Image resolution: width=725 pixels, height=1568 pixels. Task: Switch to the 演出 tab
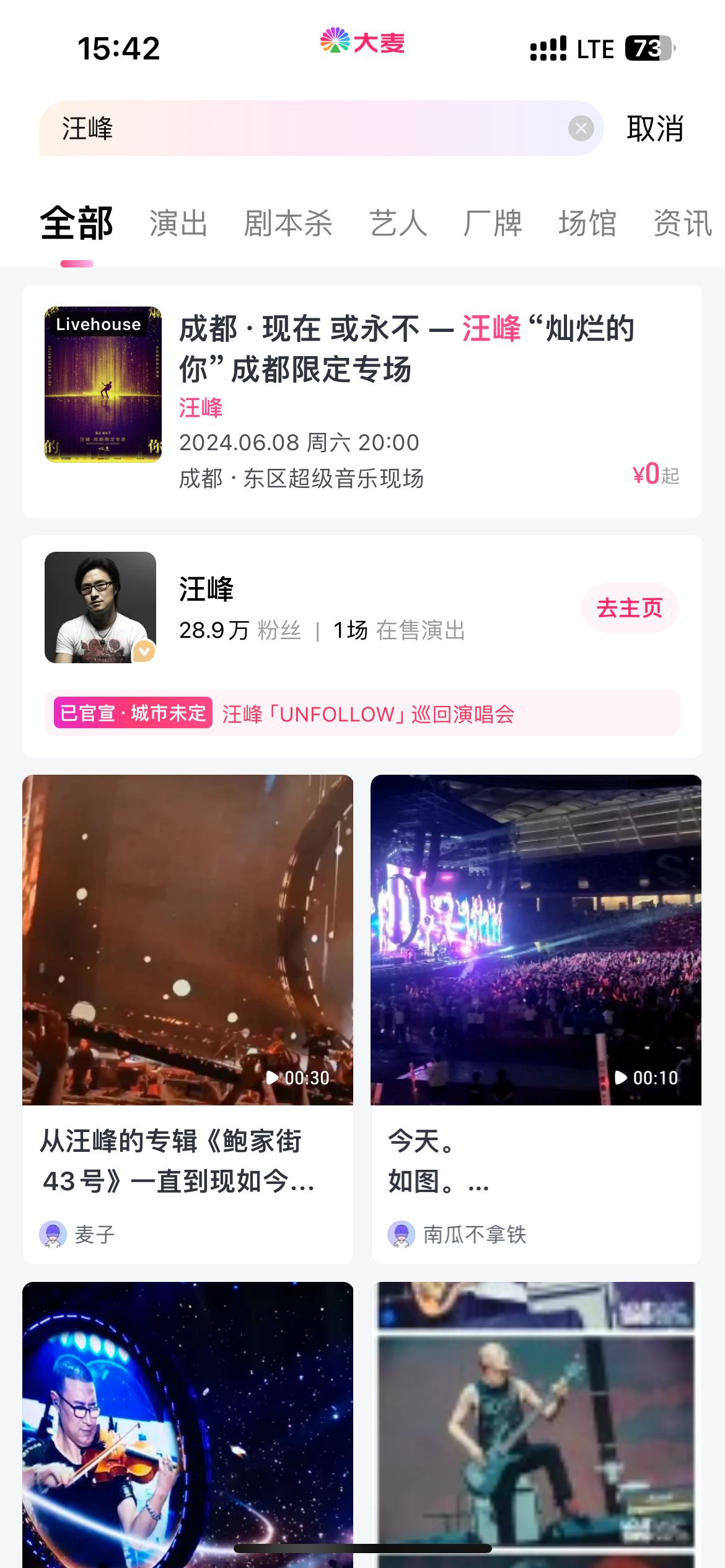[178, 224]
